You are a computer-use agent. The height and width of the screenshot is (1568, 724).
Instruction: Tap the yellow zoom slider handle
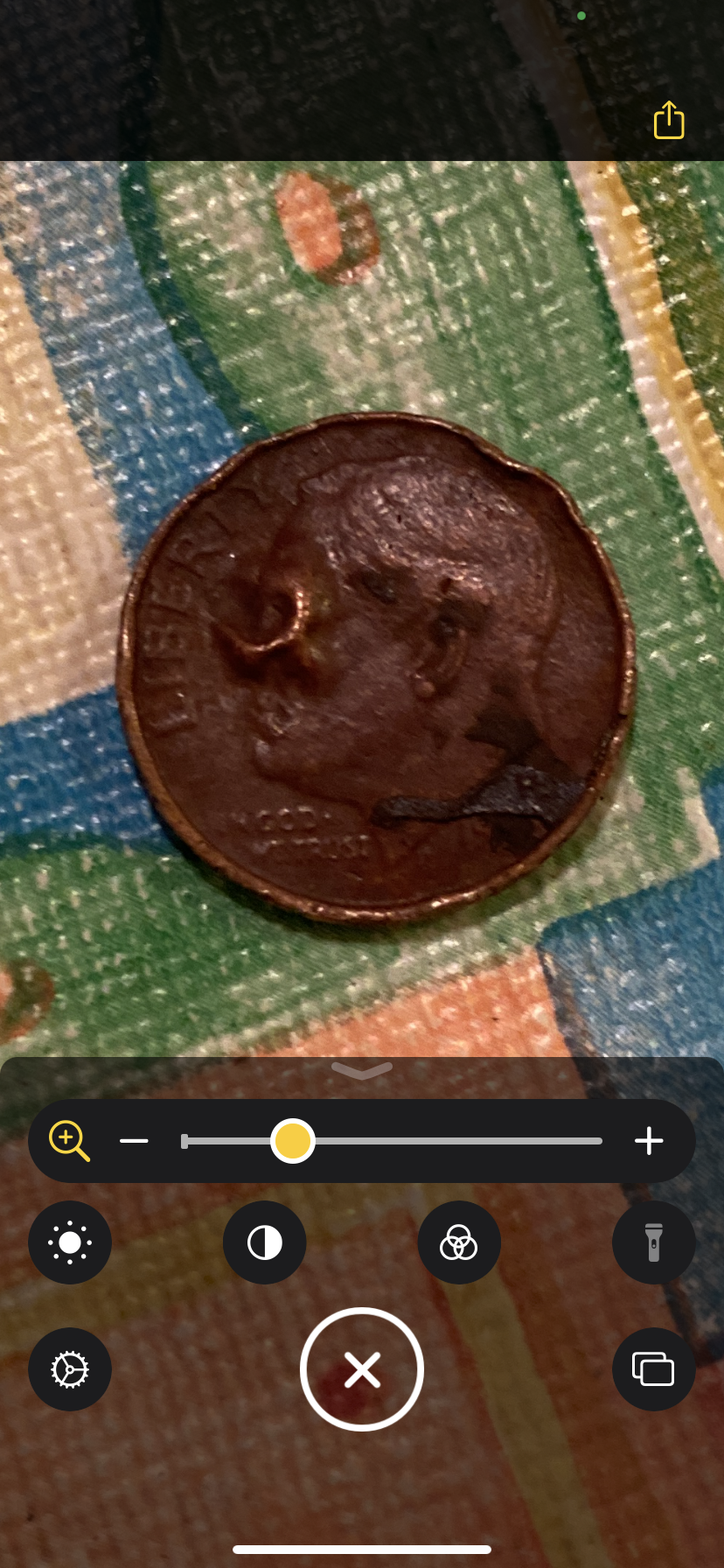click(292, 1141)
